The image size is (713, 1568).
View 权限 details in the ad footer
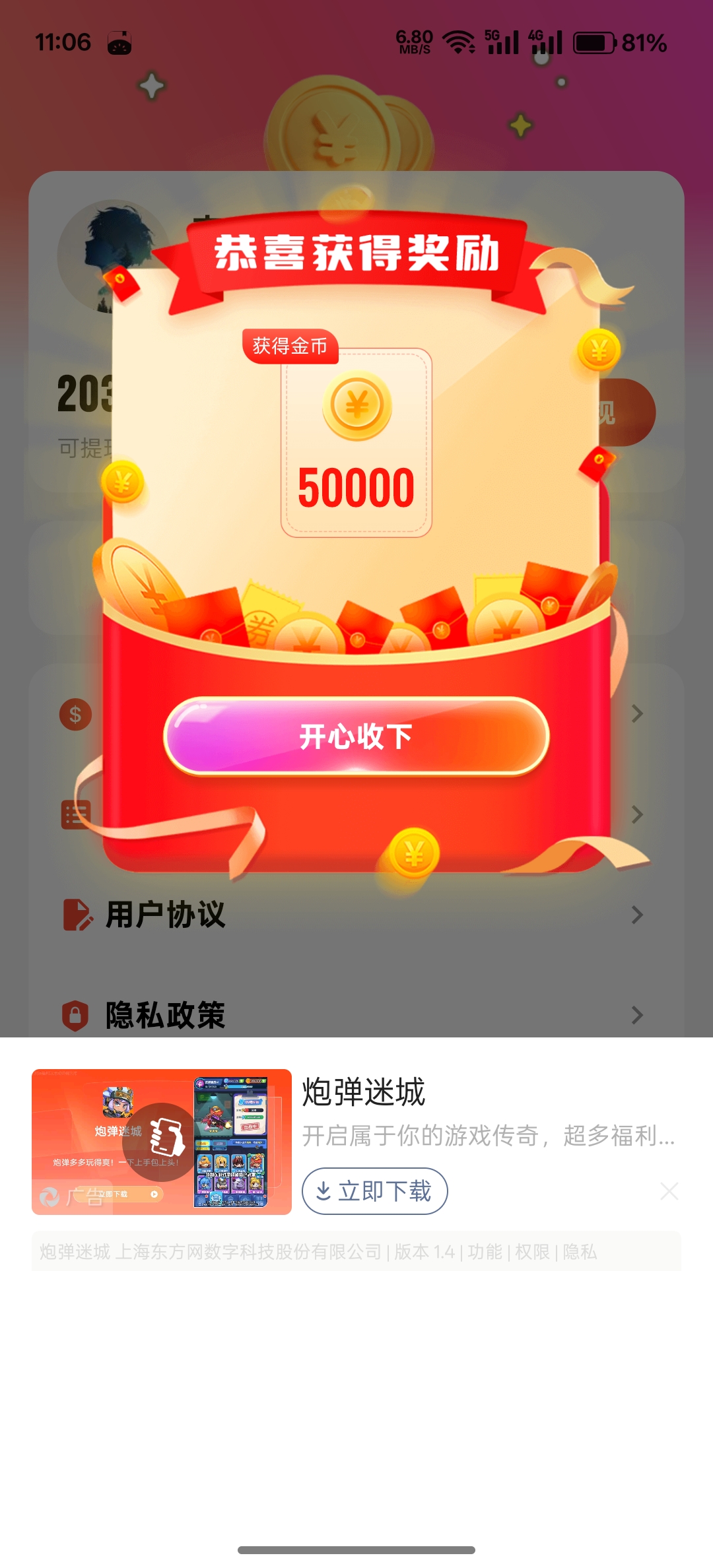[x=532, y=1252]
